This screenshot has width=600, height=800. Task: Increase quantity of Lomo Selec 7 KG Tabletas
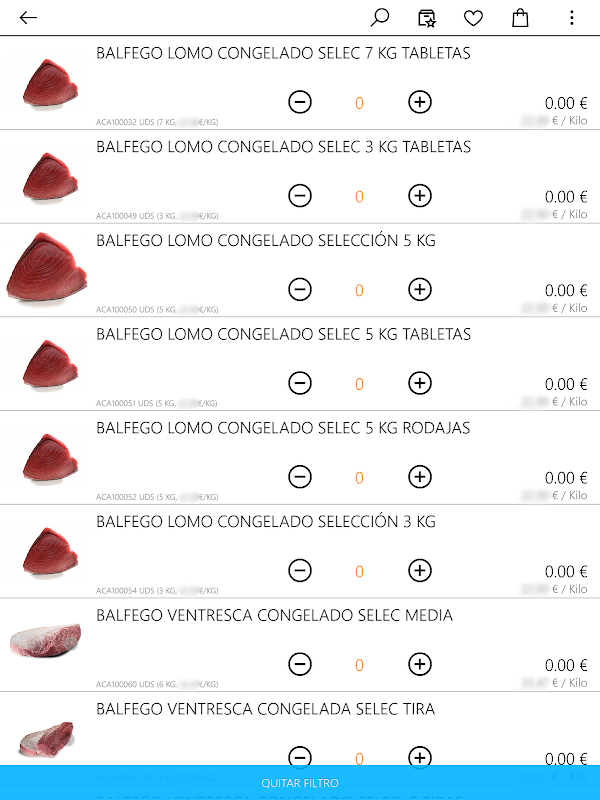[x=420, y=102]
